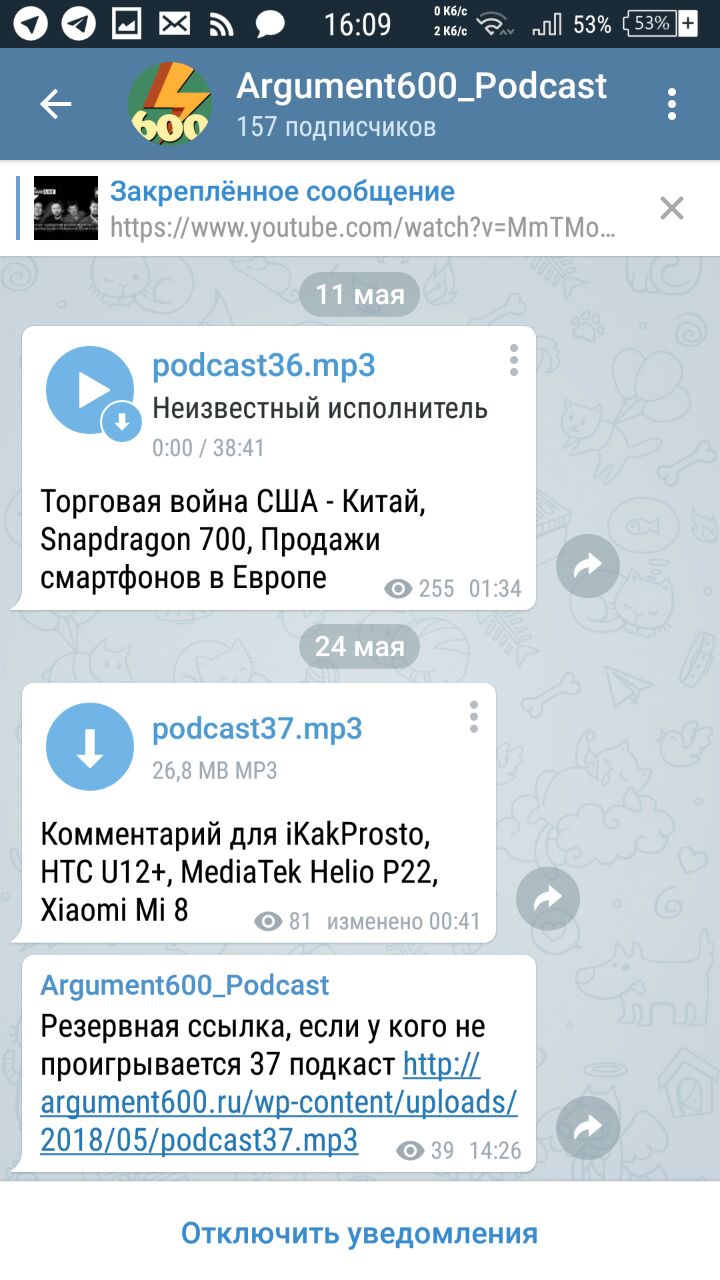Go back from the Argument600_Podcast channel

click(56, 104)
